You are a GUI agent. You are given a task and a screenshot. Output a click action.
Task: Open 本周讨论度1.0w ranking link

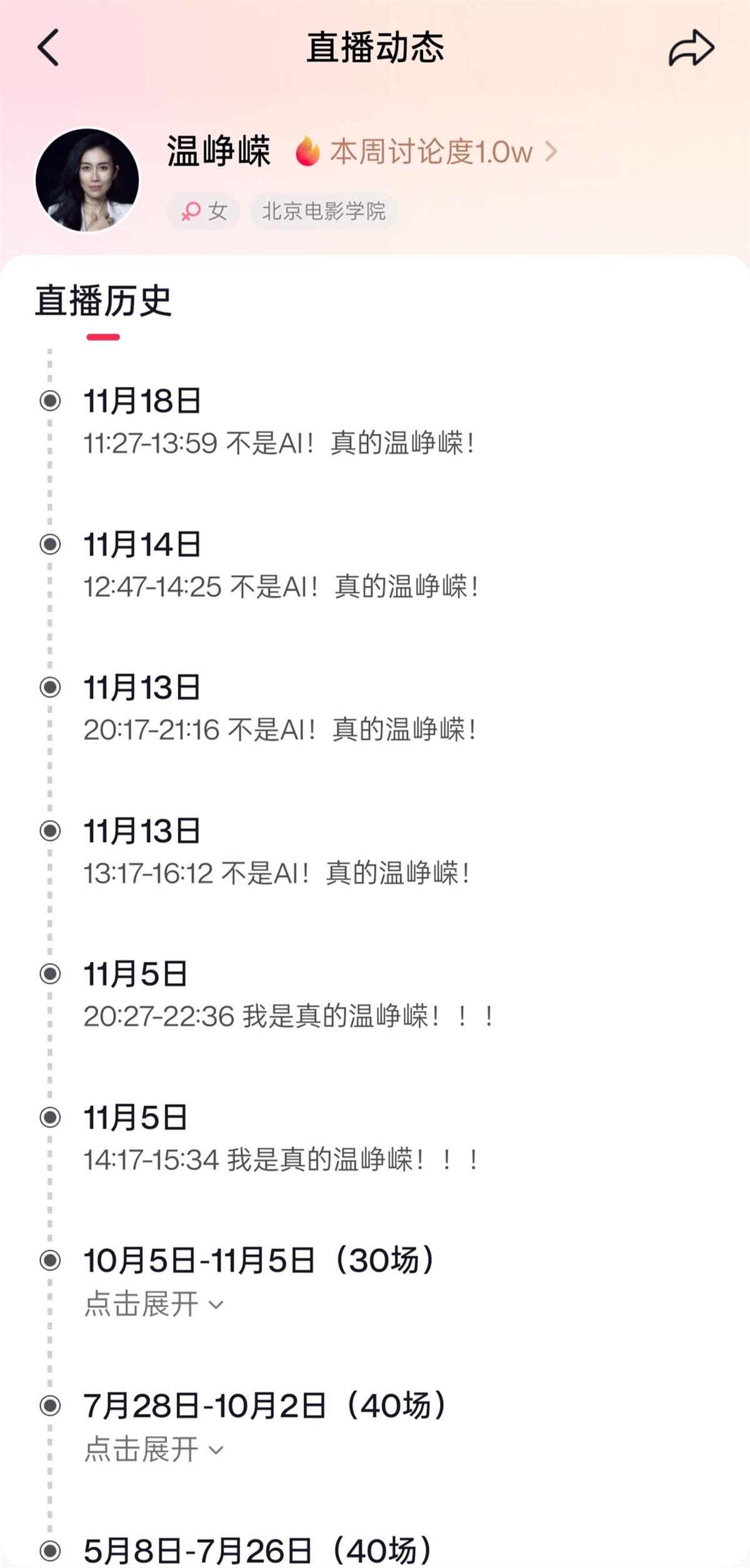point(431,152)
